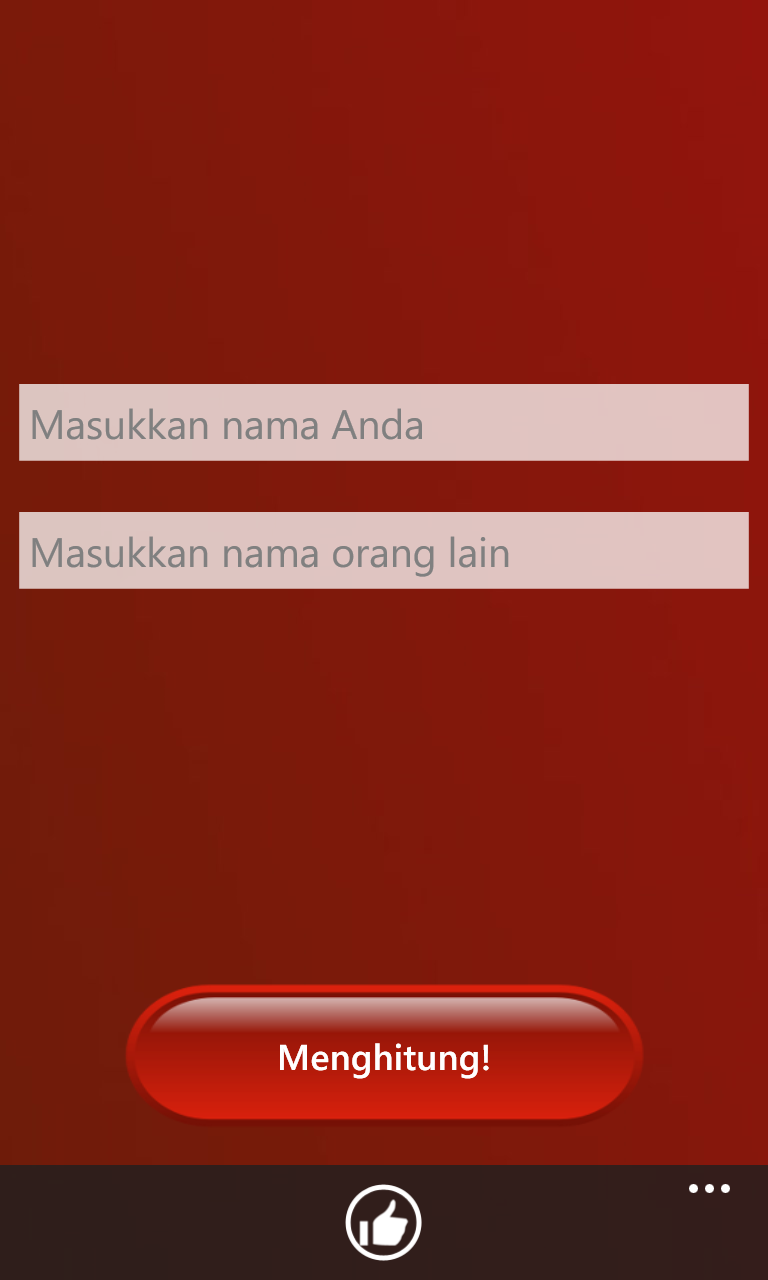Focus the 'Masukkan nama orang lain' field
This screenshot has height=1280, width=768.
(x=384, y=551)
